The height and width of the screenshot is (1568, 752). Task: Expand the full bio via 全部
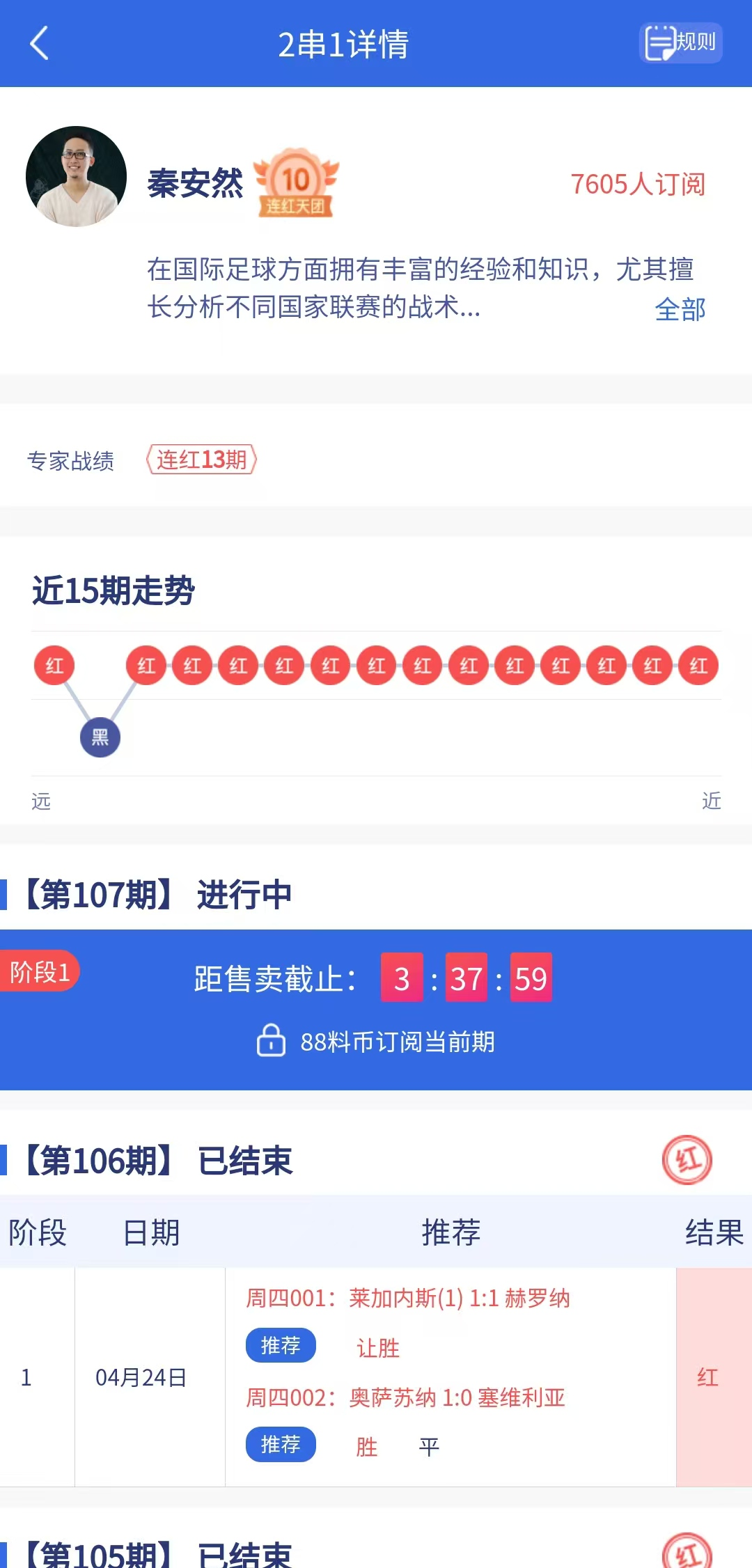pyautogui.click(x=680, y=309)
